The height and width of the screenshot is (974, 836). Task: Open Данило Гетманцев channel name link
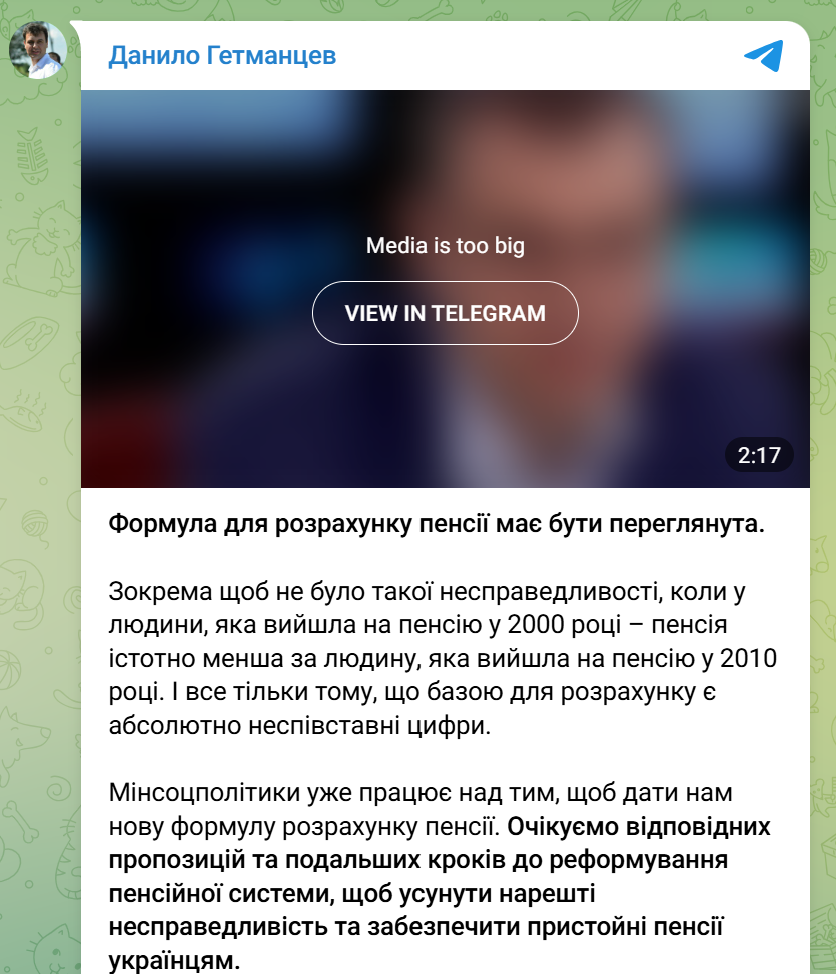click(x=222, y=55)
